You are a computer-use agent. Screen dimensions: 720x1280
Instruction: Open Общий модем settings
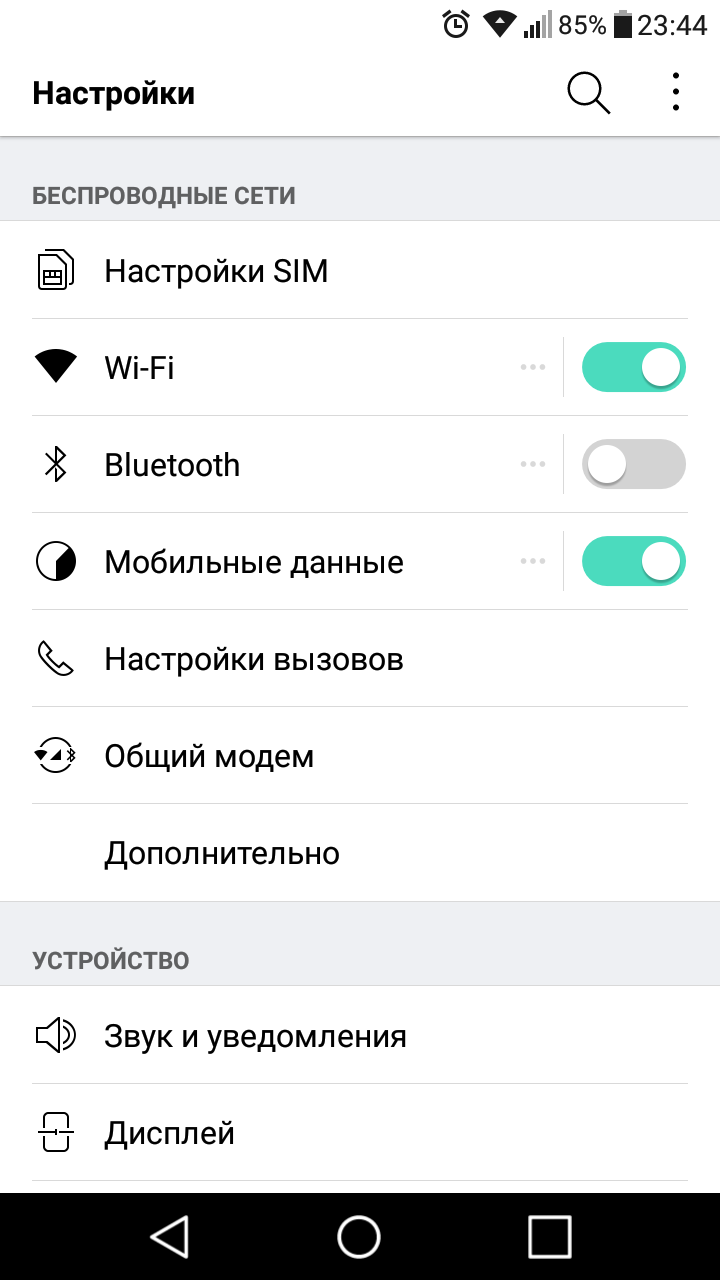click(x=360, y=756)
